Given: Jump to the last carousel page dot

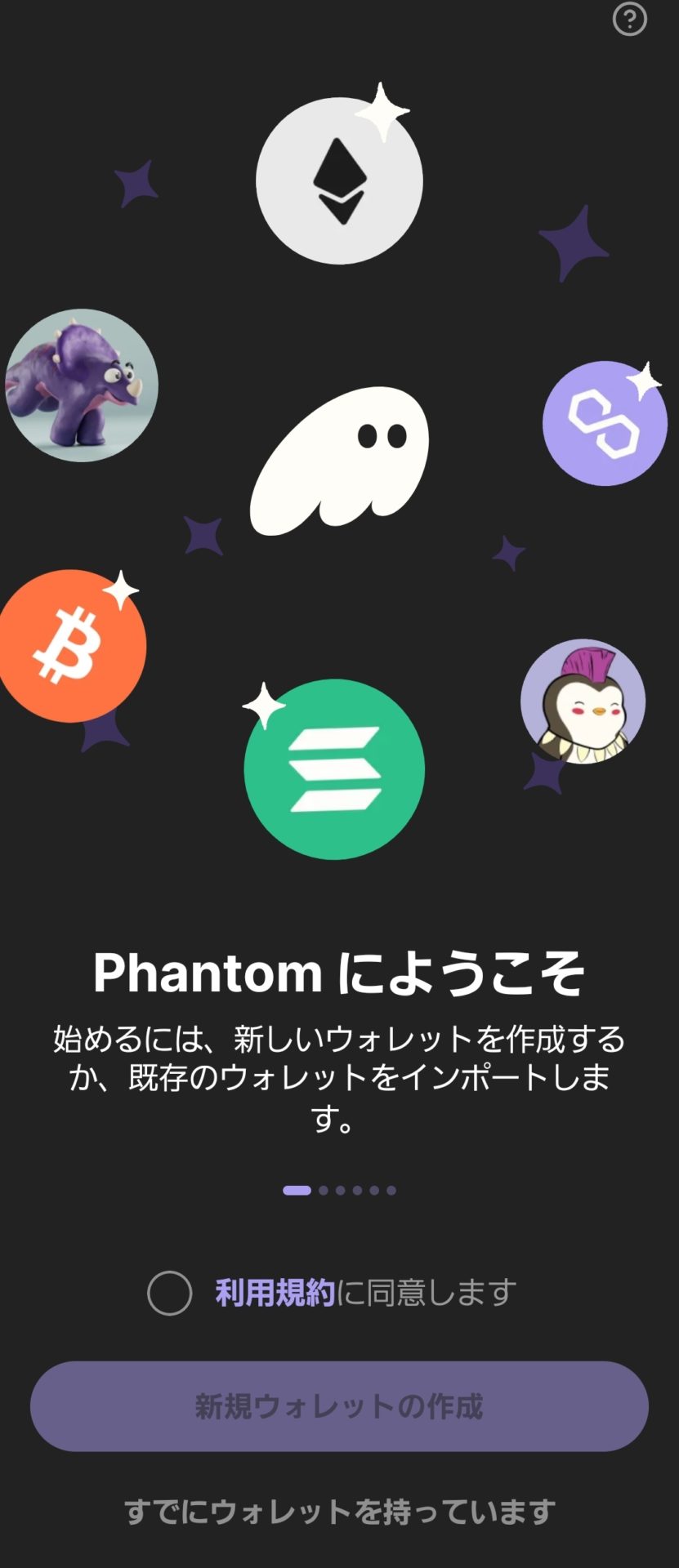Looking at the screenshot, I should point(391,1190).
